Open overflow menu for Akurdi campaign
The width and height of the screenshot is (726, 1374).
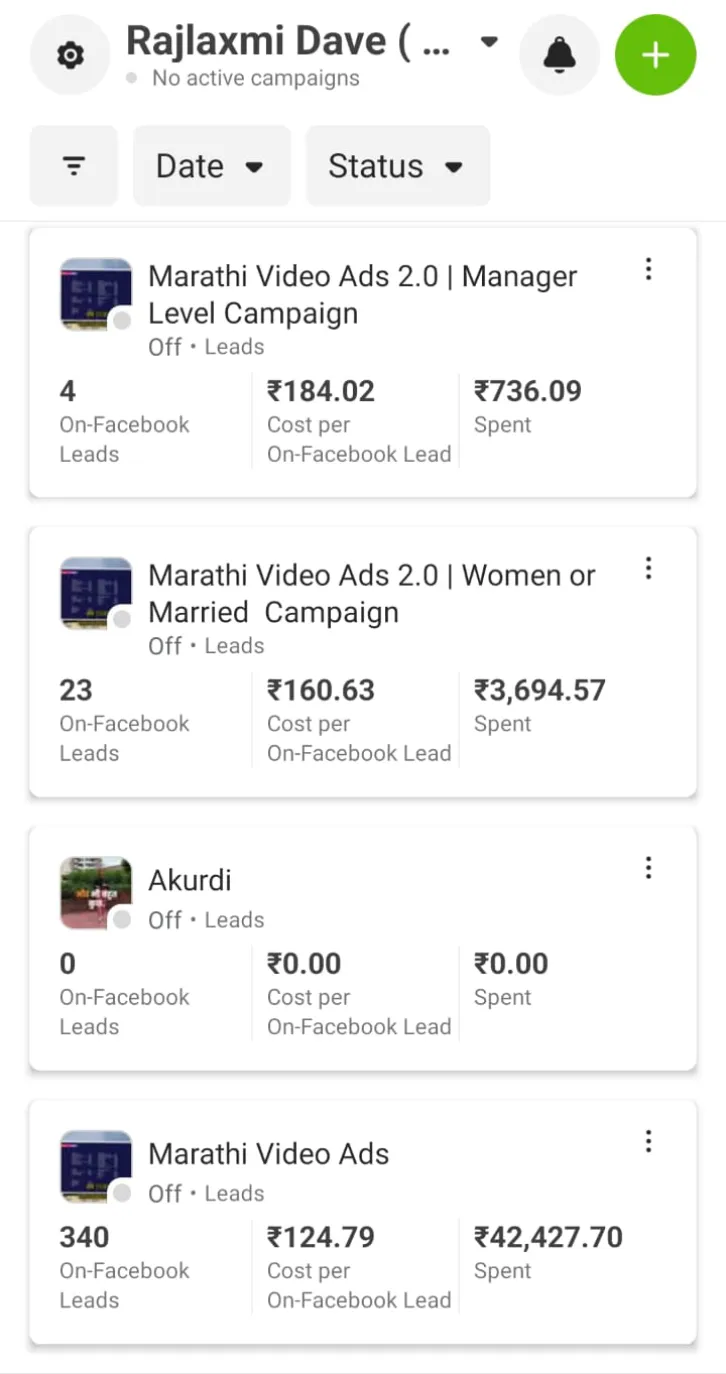pos(649,867)
